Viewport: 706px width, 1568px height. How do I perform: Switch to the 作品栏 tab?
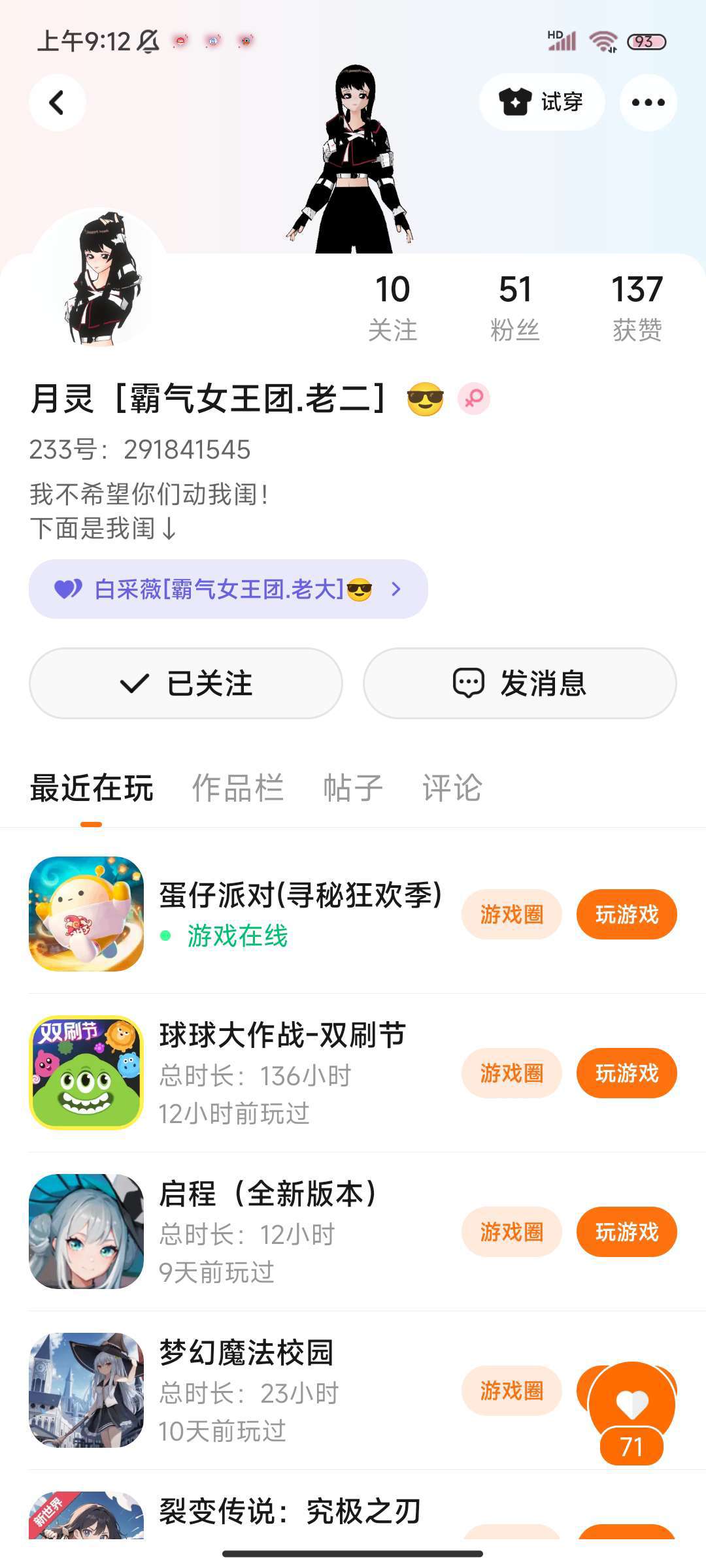tap(238, 788)
